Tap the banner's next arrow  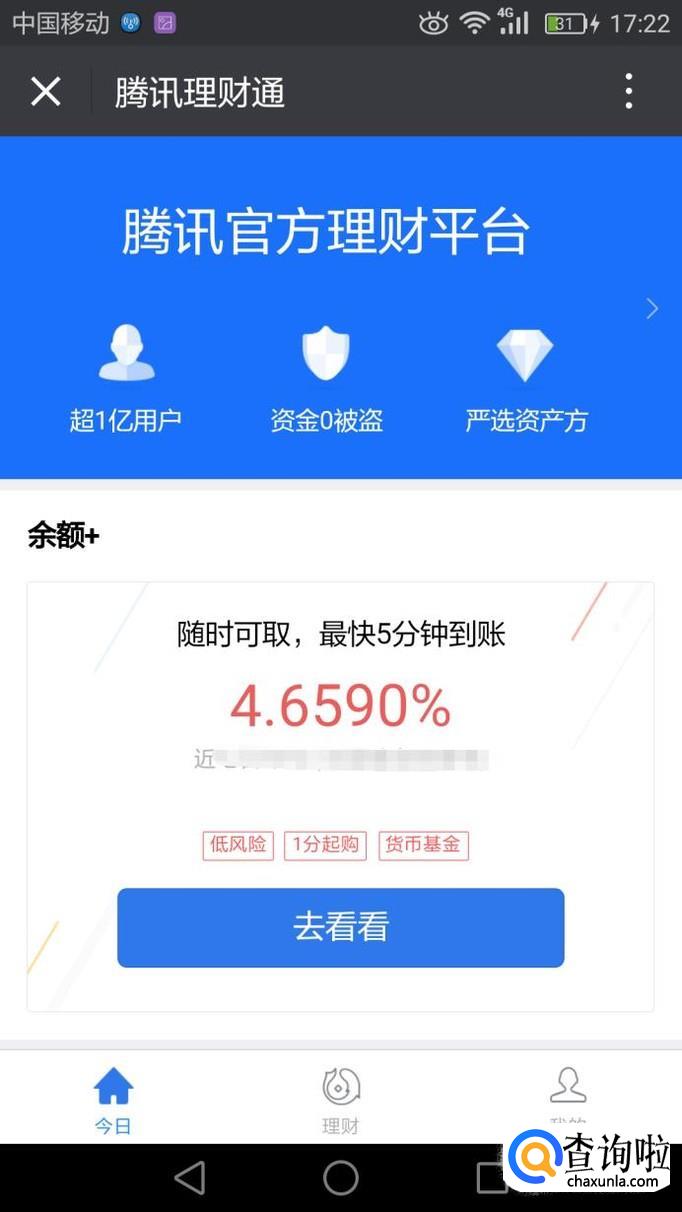[x=652, y=309]
